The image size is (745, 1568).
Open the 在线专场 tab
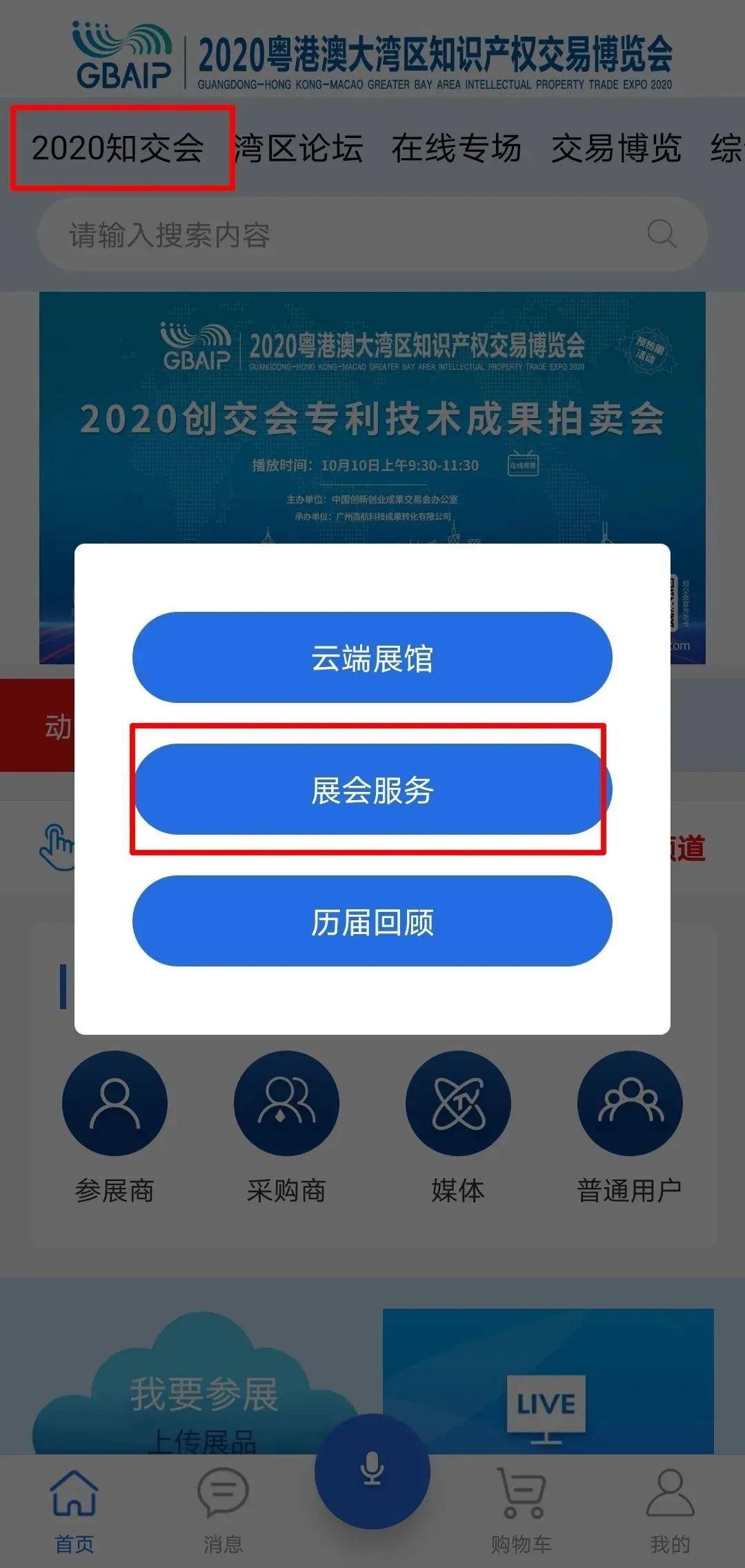click(456, 148)
